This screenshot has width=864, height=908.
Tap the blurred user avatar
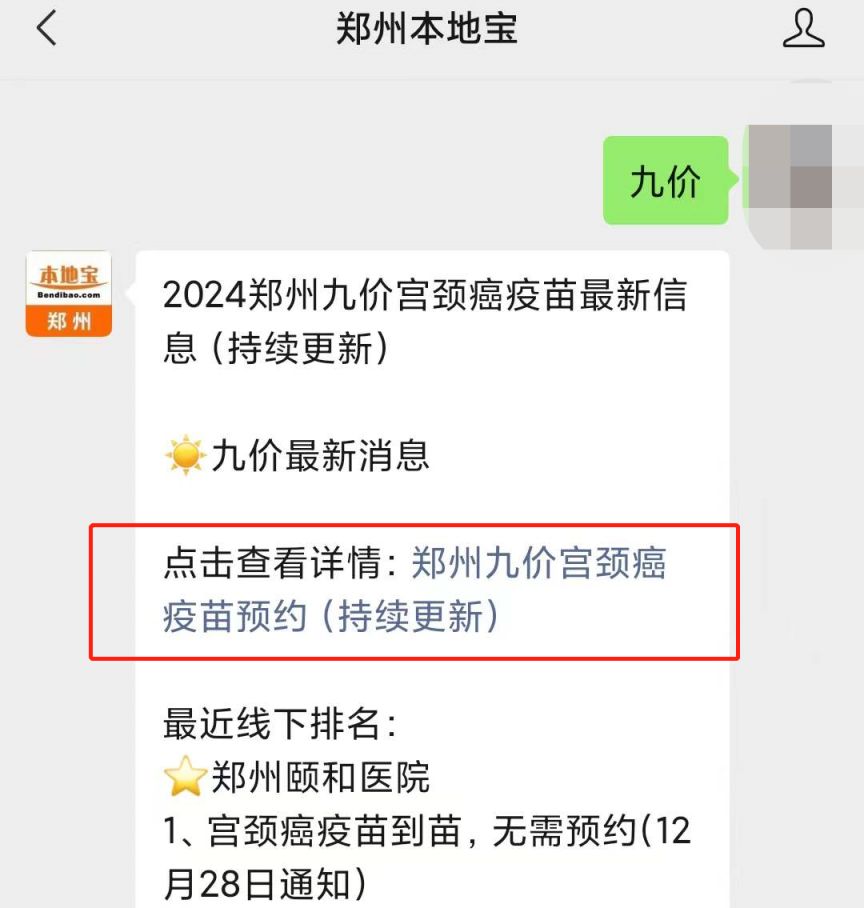pyautogui.click(x=790, y=180)
